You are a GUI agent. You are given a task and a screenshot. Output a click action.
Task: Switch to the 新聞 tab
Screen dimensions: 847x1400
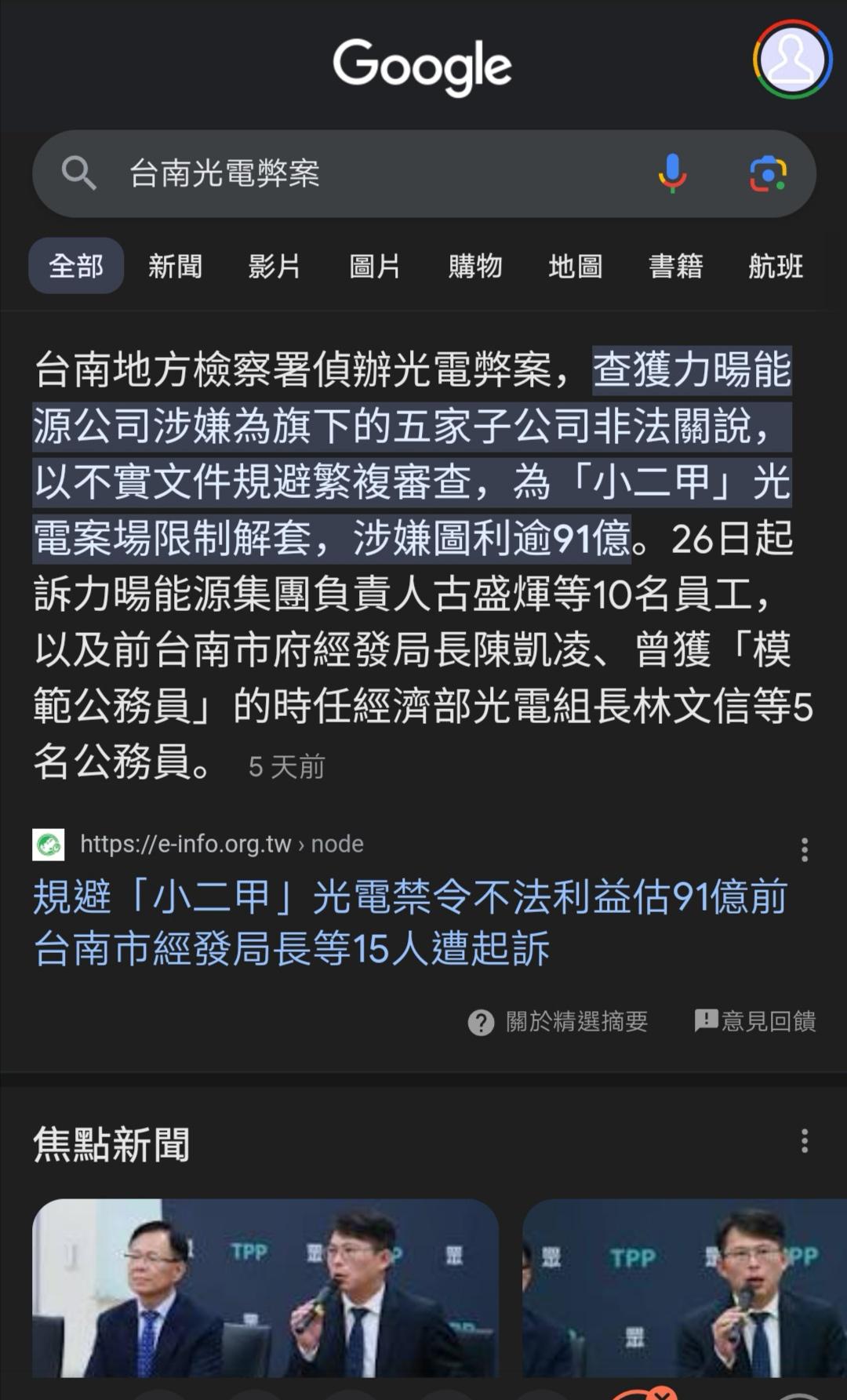175,266
